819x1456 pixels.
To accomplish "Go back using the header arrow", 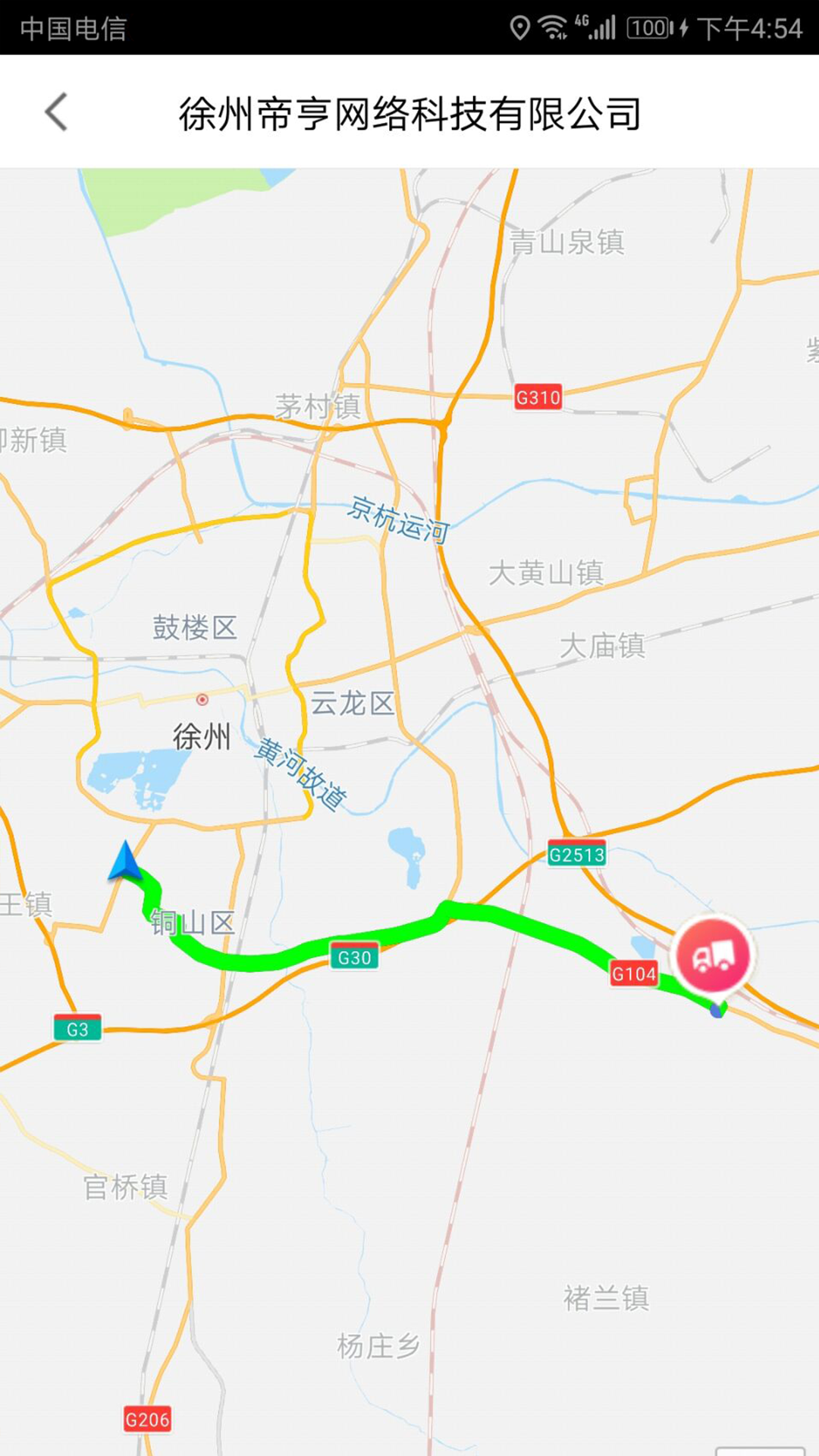I will pos(57,112).
